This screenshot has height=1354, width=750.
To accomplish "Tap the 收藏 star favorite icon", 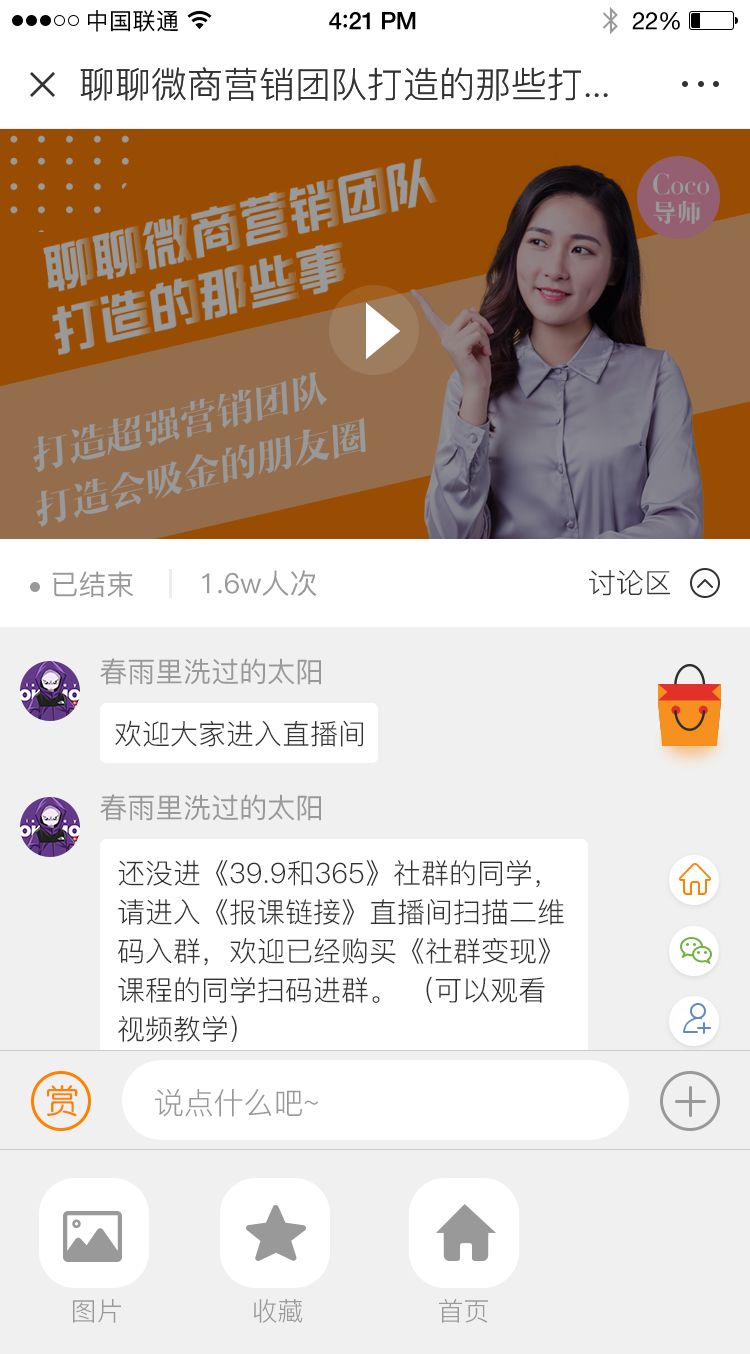I will [275, 1232].
